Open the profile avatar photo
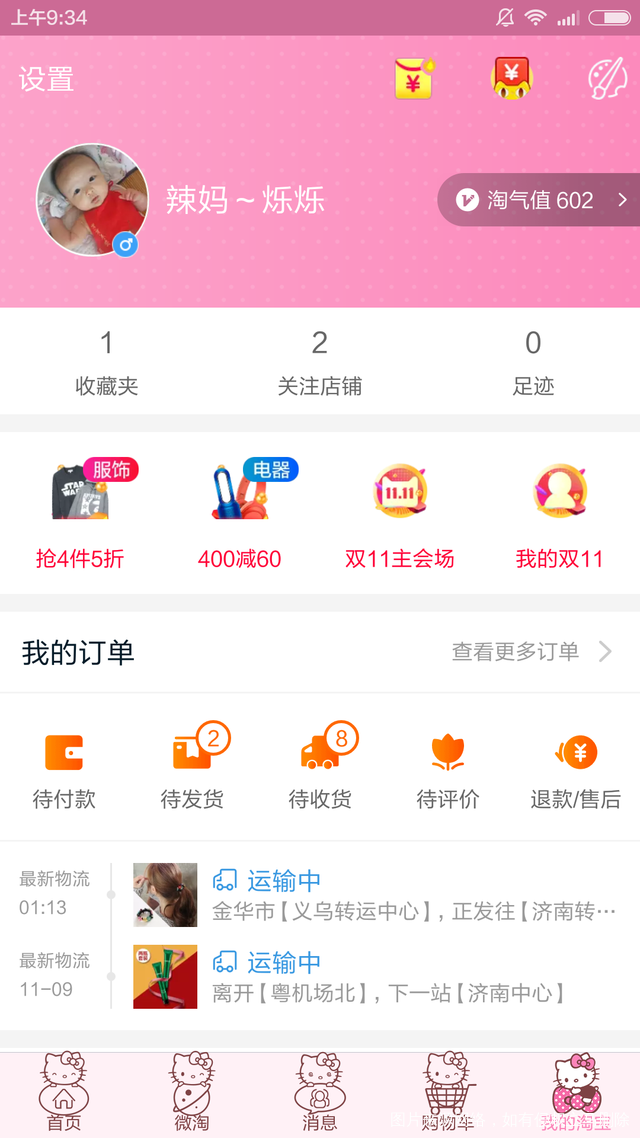This screenshot has width=640, height=1138. [92, 200]
